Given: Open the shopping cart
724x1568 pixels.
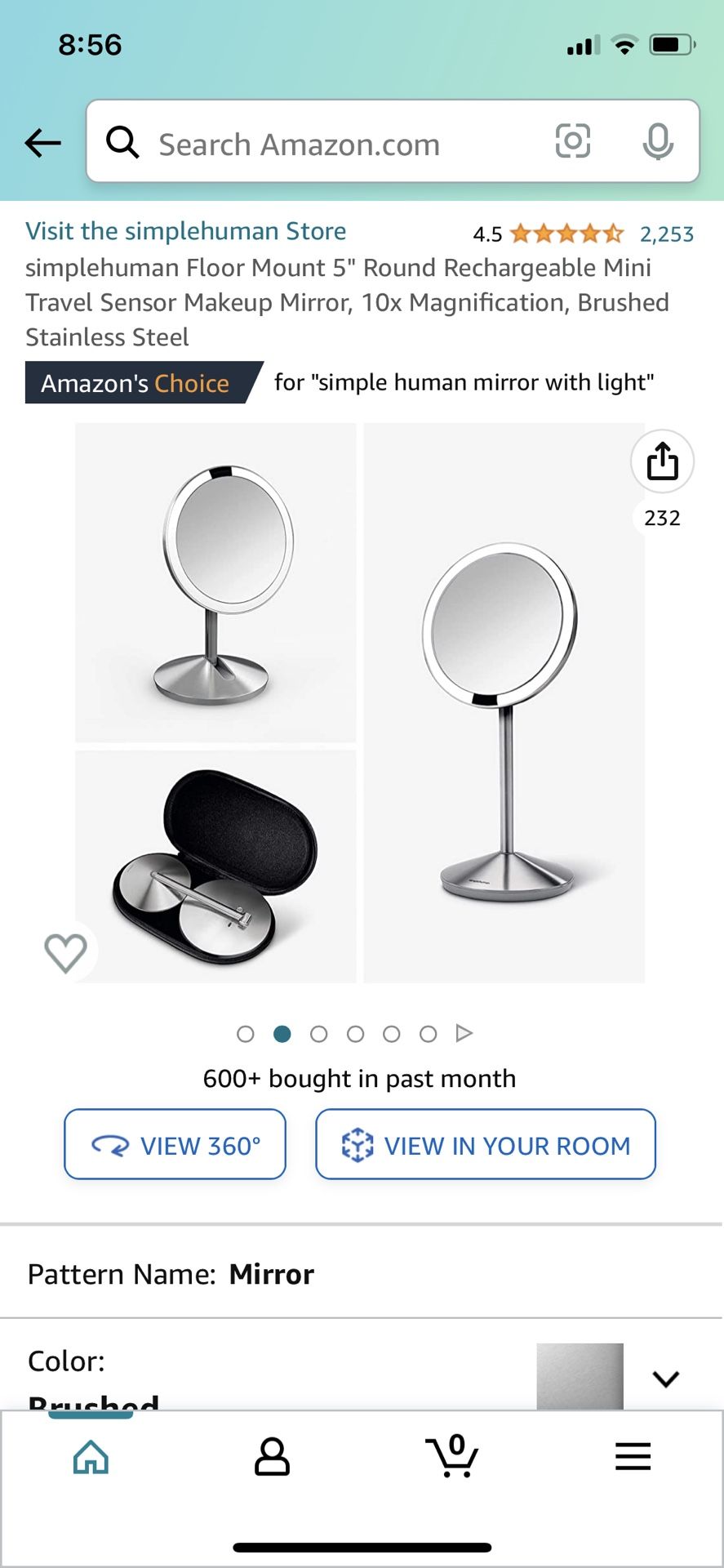Looking at the screenshot, I should click(x=452, y=1456).
